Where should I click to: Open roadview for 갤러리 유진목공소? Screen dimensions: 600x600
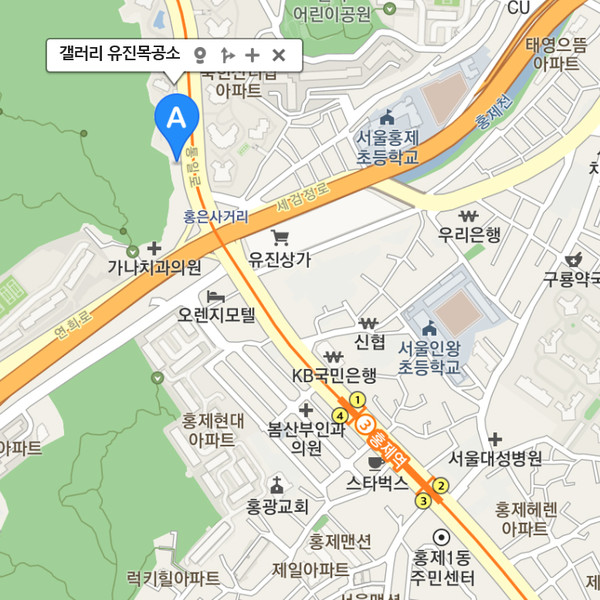[199, 55]
